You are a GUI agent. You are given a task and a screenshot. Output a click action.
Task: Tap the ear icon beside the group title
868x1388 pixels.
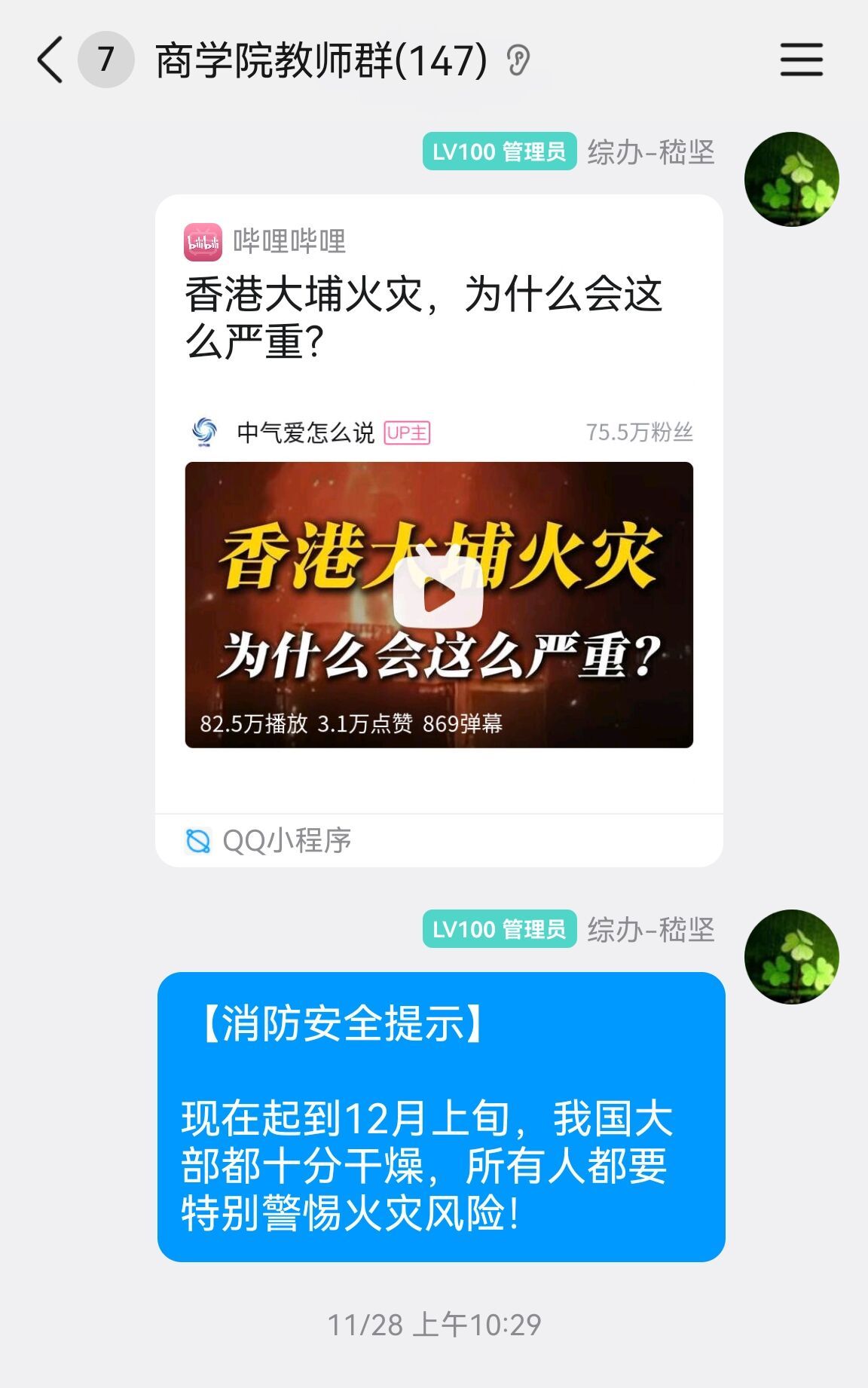tap(518, 60)
